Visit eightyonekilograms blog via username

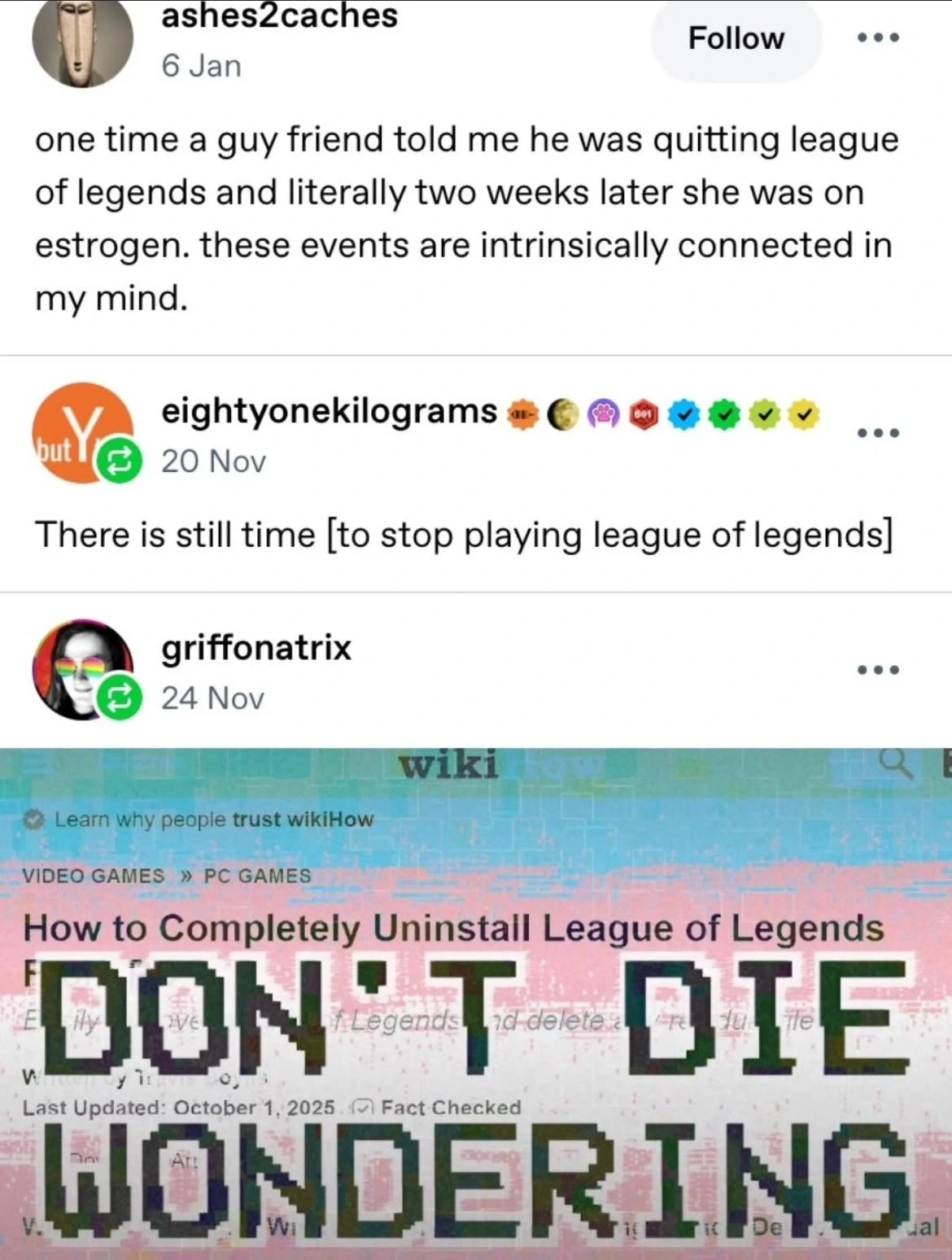pos(329,412)
